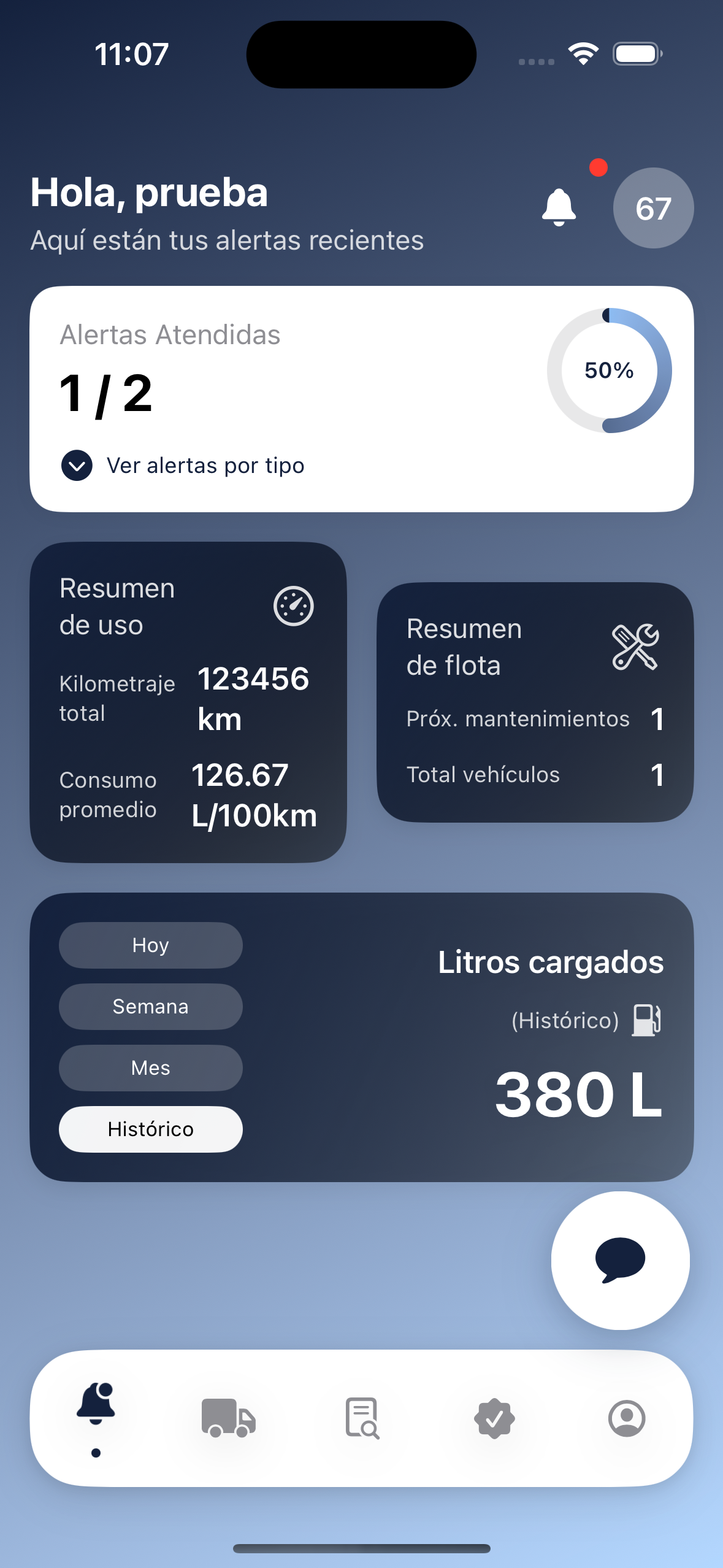Image resolution: width=723 pixels, height=1568 pixels.
Task: Click the 50% progress ring
Action: 608,370
